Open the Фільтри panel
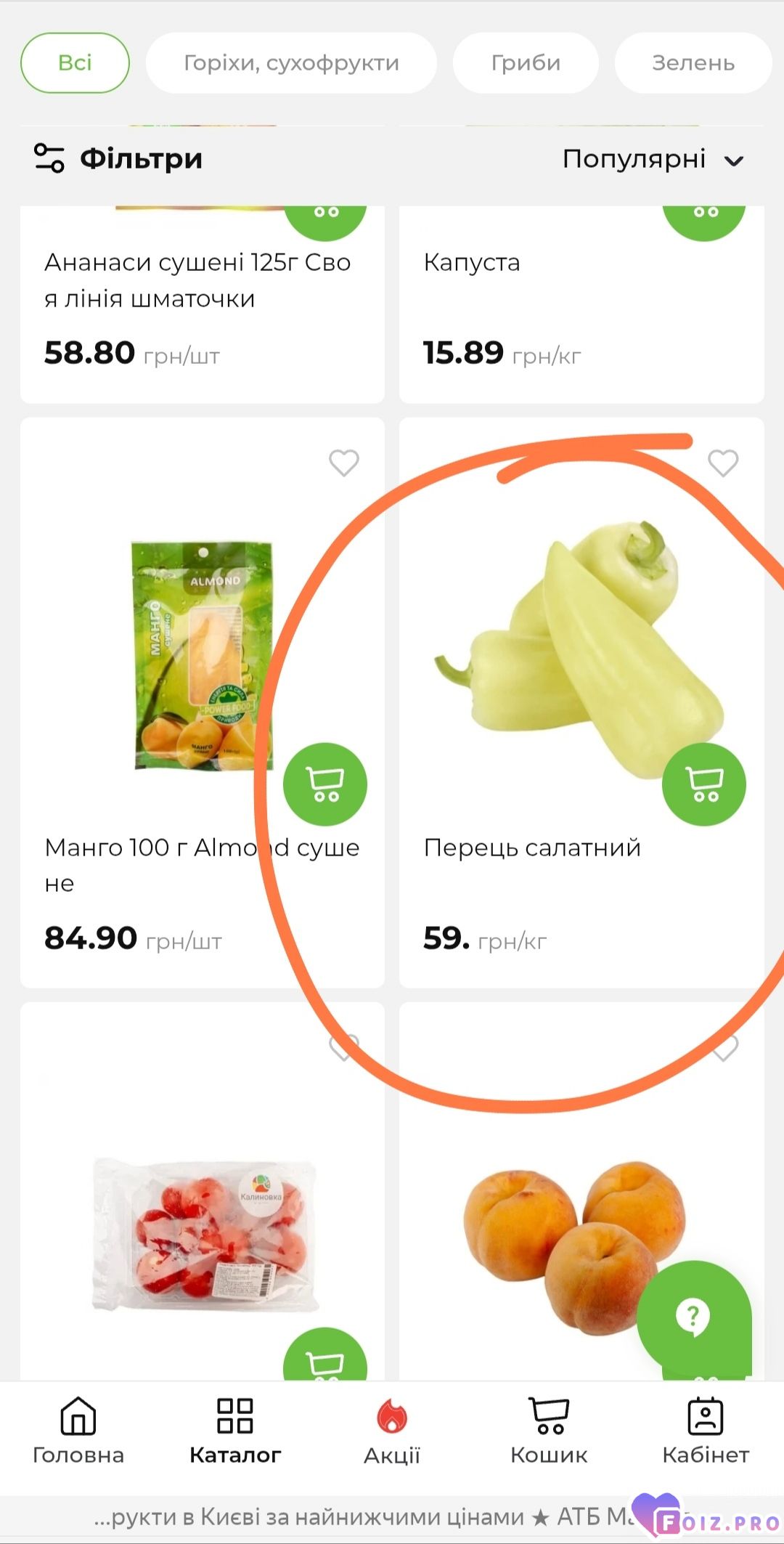The height and width of the screenshot is (1544, 784). [118, 158]
